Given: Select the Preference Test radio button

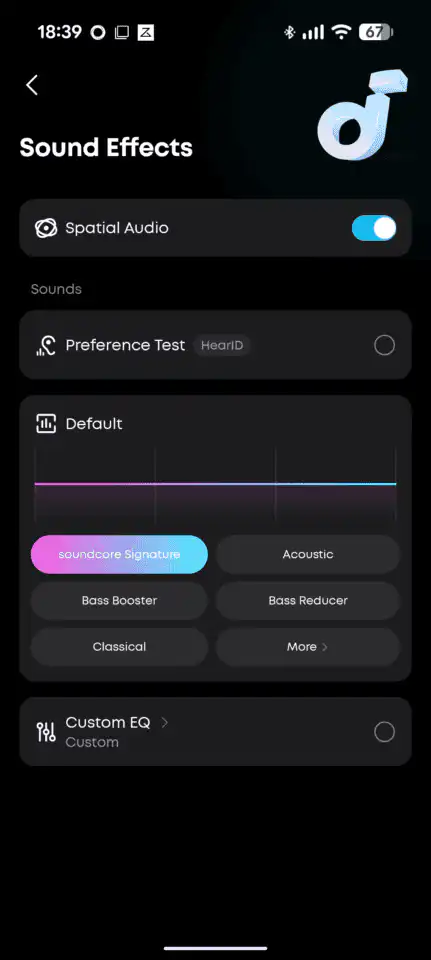Looking at the screenshot, I should point(384,345).
